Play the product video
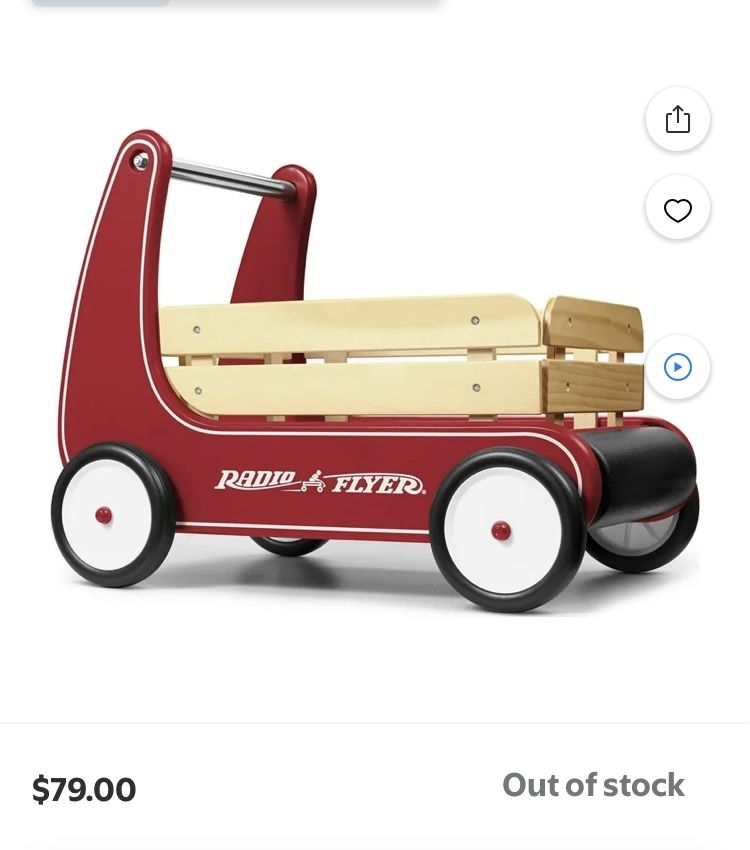750x850 pixels. (678, 367)
